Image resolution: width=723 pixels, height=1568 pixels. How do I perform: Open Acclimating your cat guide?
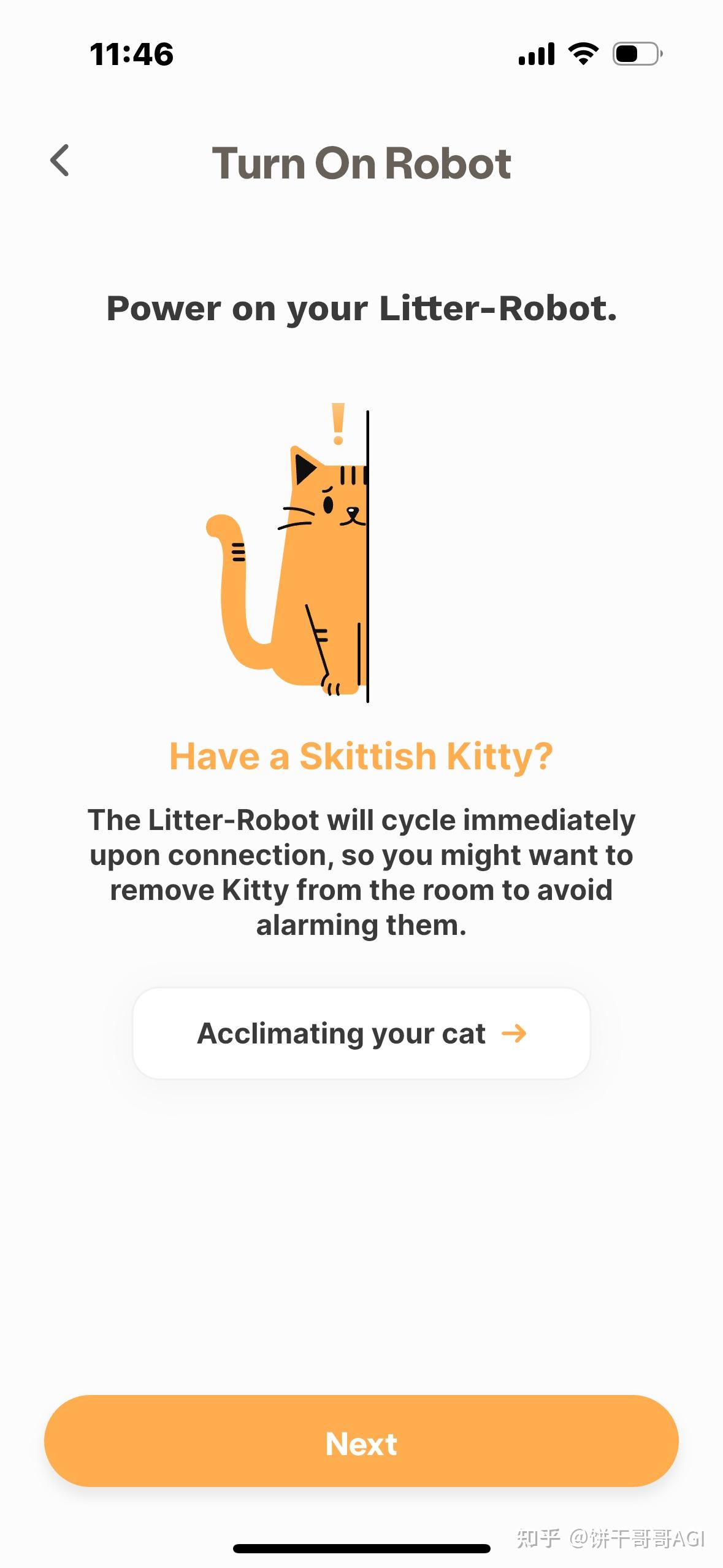click(361, 1034)
